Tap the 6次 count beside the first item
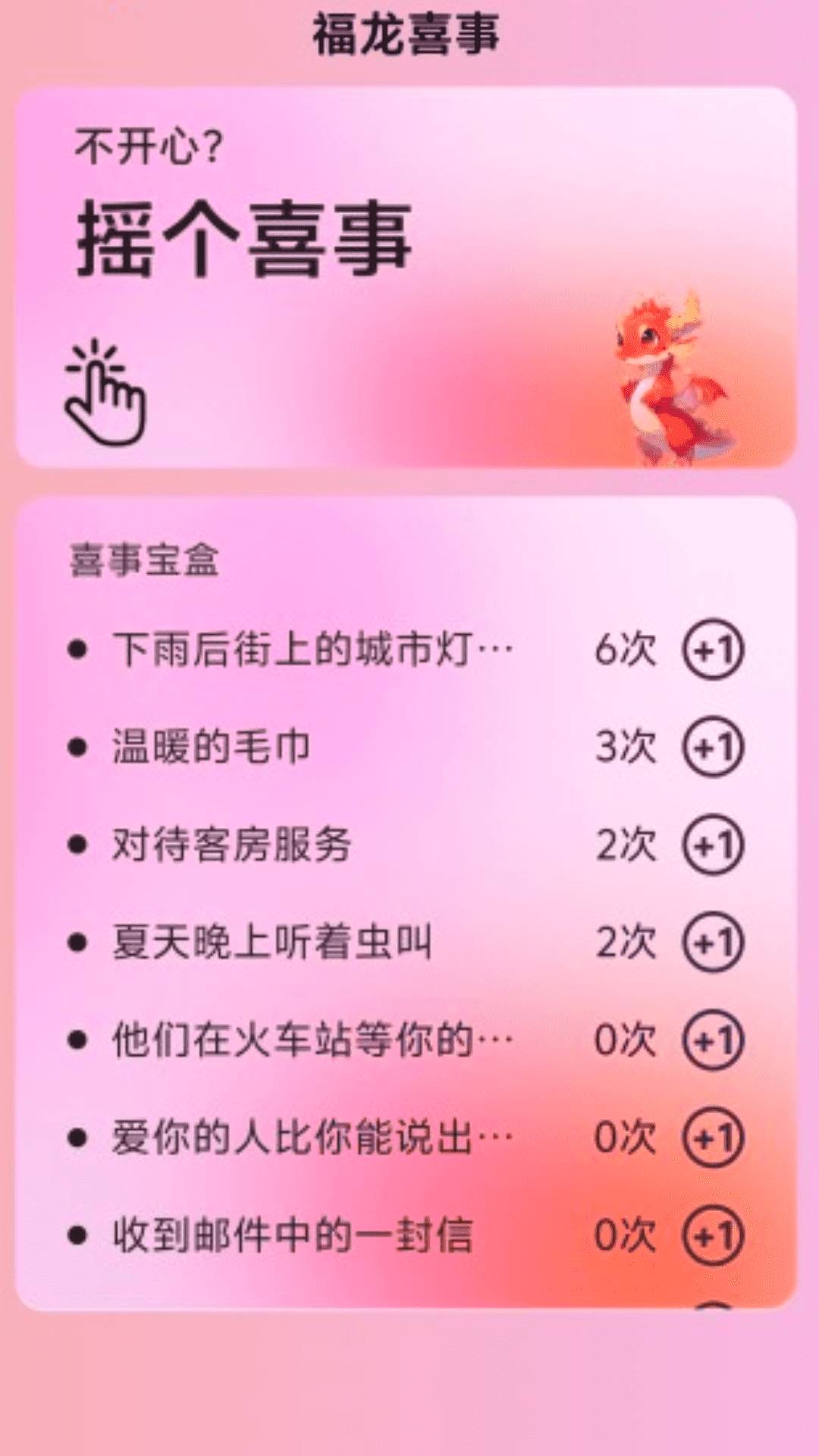Viewport: 819px width, 1456px height. pos(626,650)
